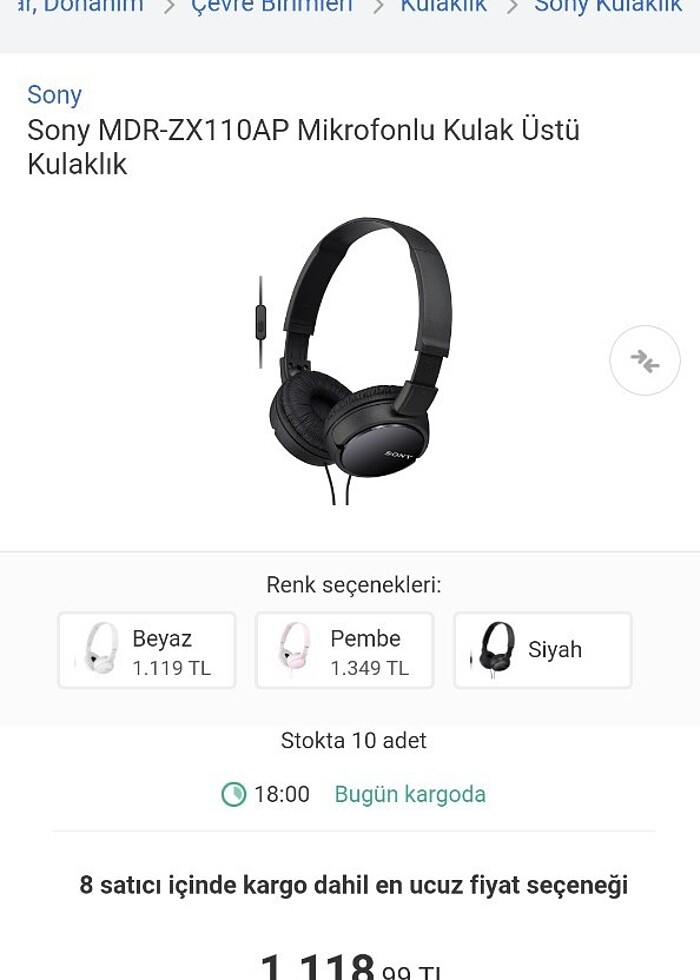
Task: Tap the compare arrows icon
Action: point(645,361)
